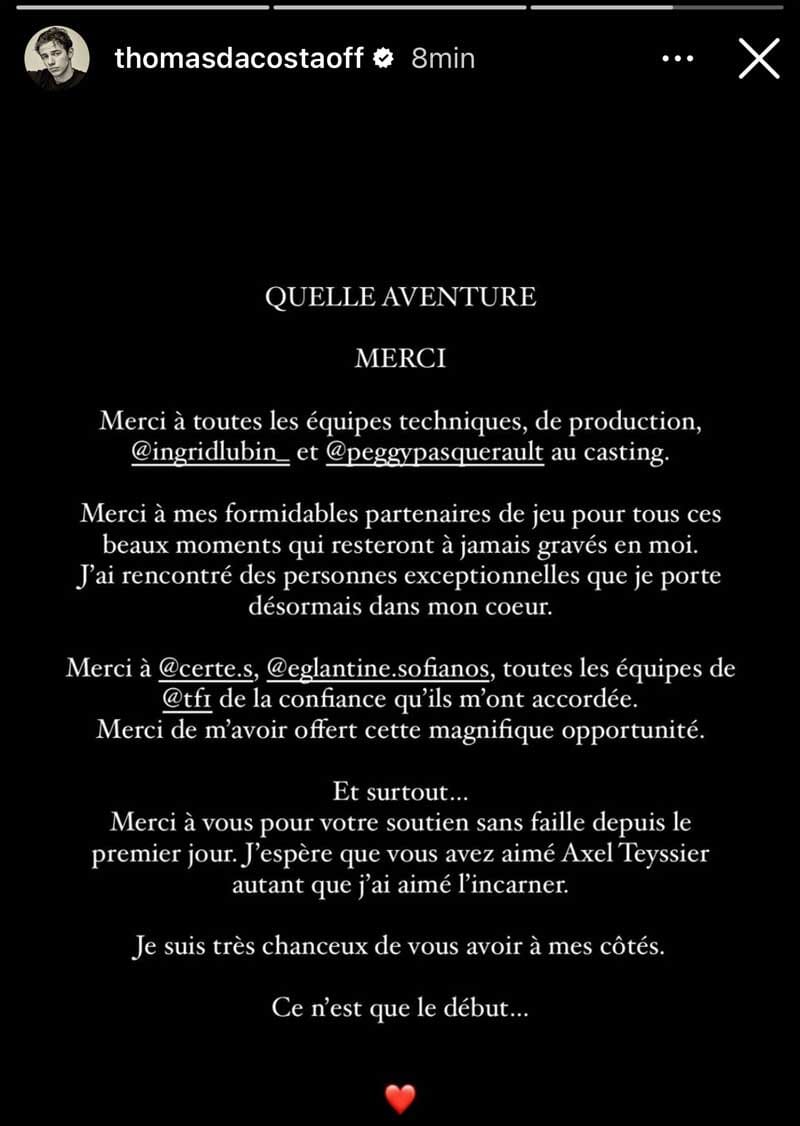This screenshot has width=800, height=1126.
Task: Go to the @tf1 mention
Action: coord(181,699)
